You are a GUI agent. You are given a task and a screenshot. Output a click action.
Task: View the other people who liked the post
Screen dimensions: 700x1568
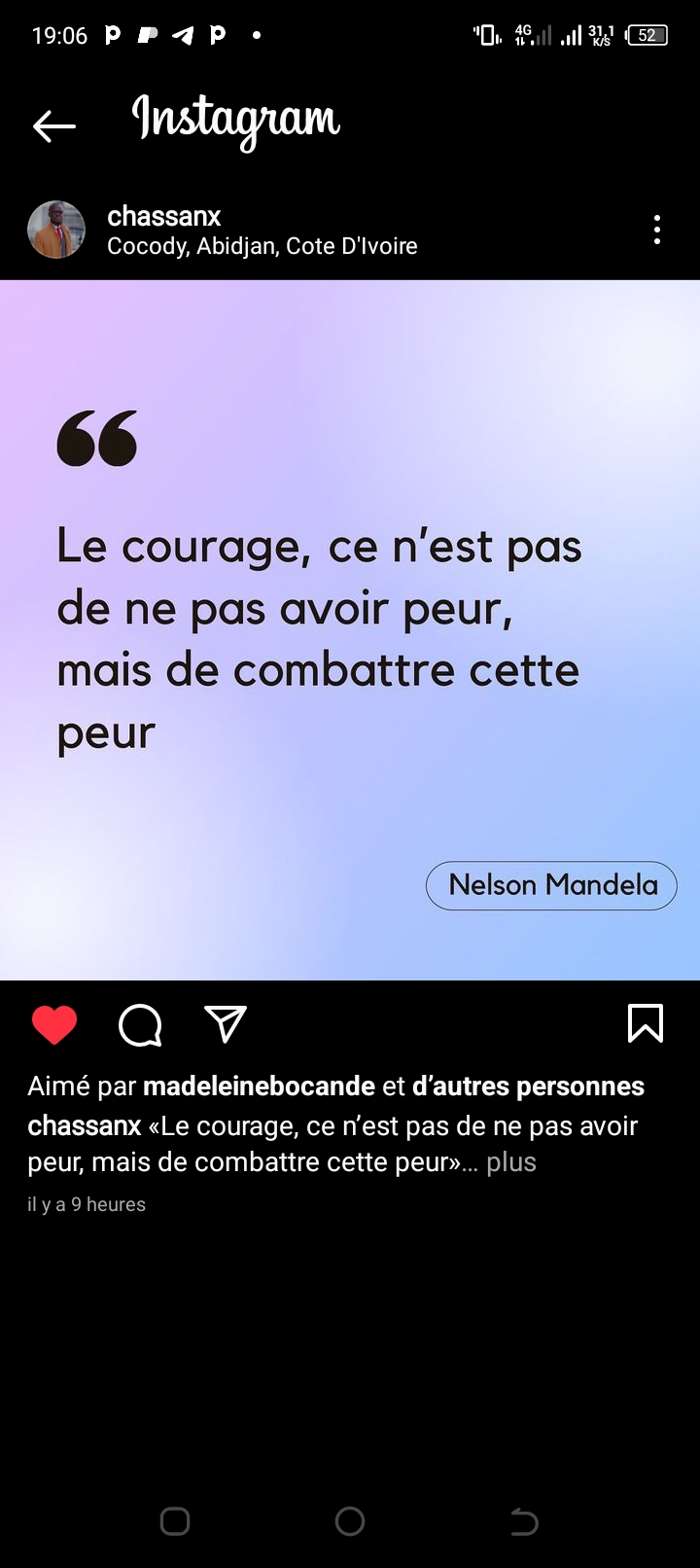coord(528,1086)
